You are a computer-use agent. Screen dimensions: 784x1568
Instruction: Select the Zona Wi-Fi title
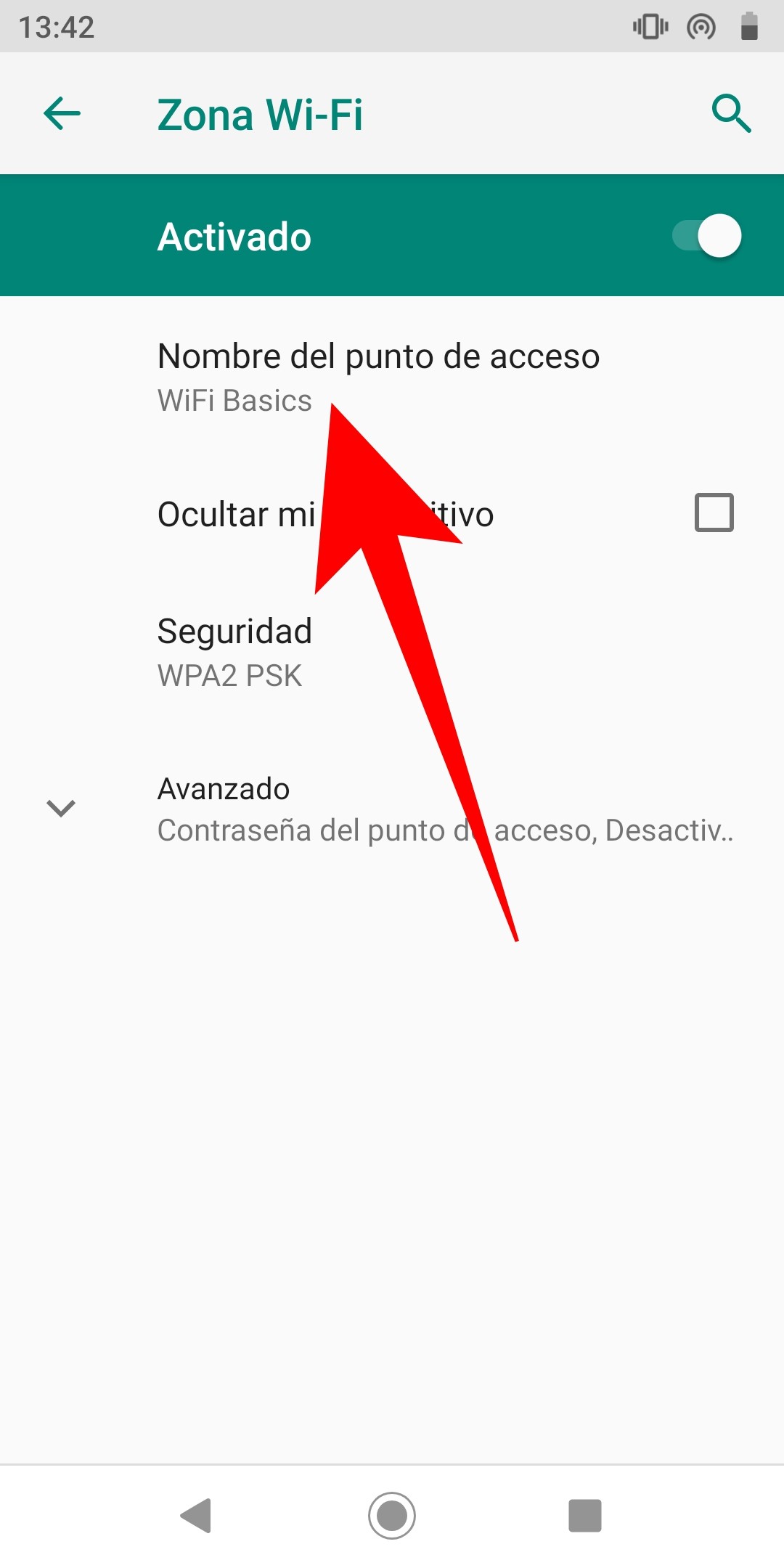click(260, 113)
